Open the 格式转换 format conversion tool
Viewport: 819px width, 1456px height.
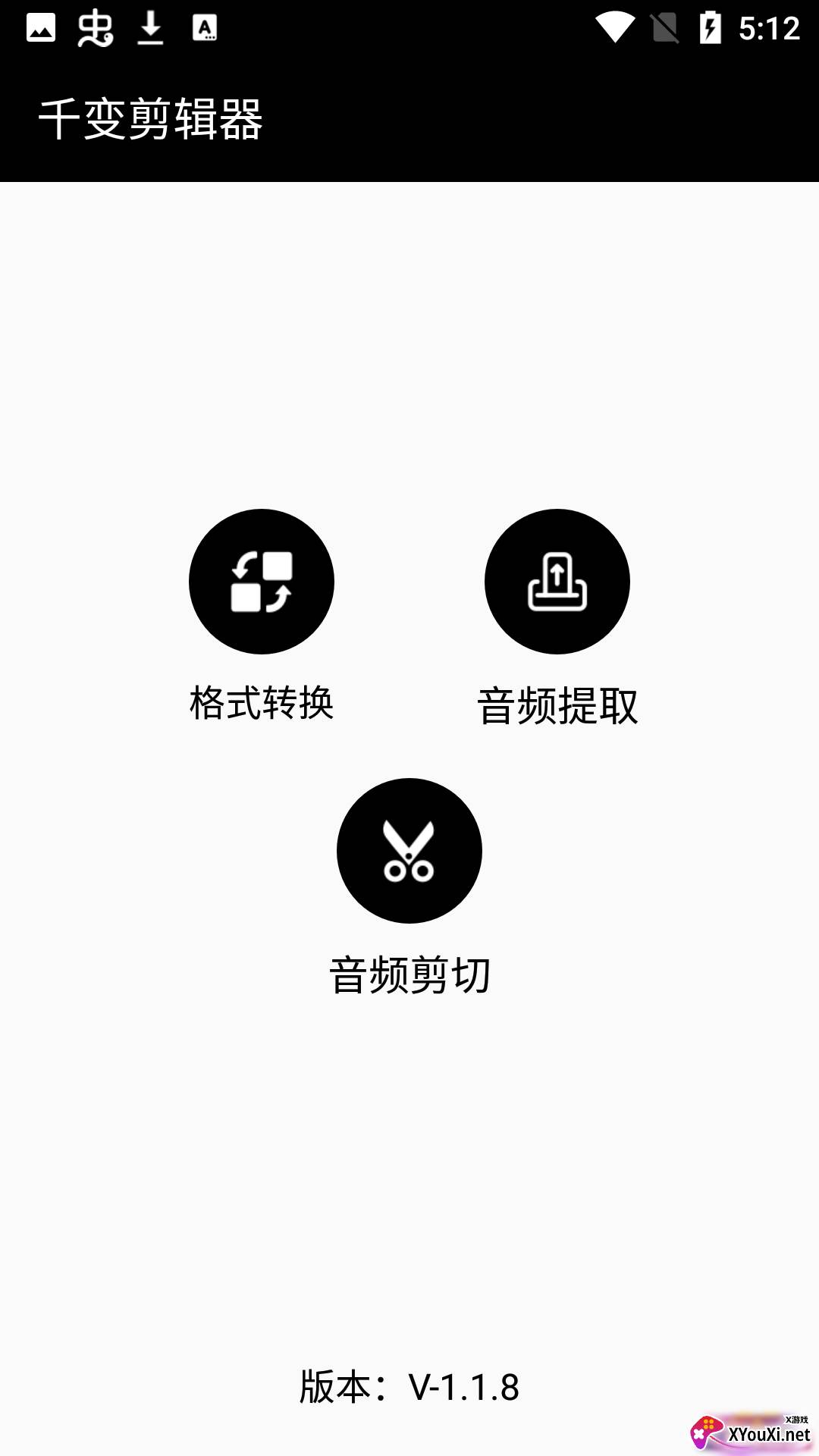[261, 582]
